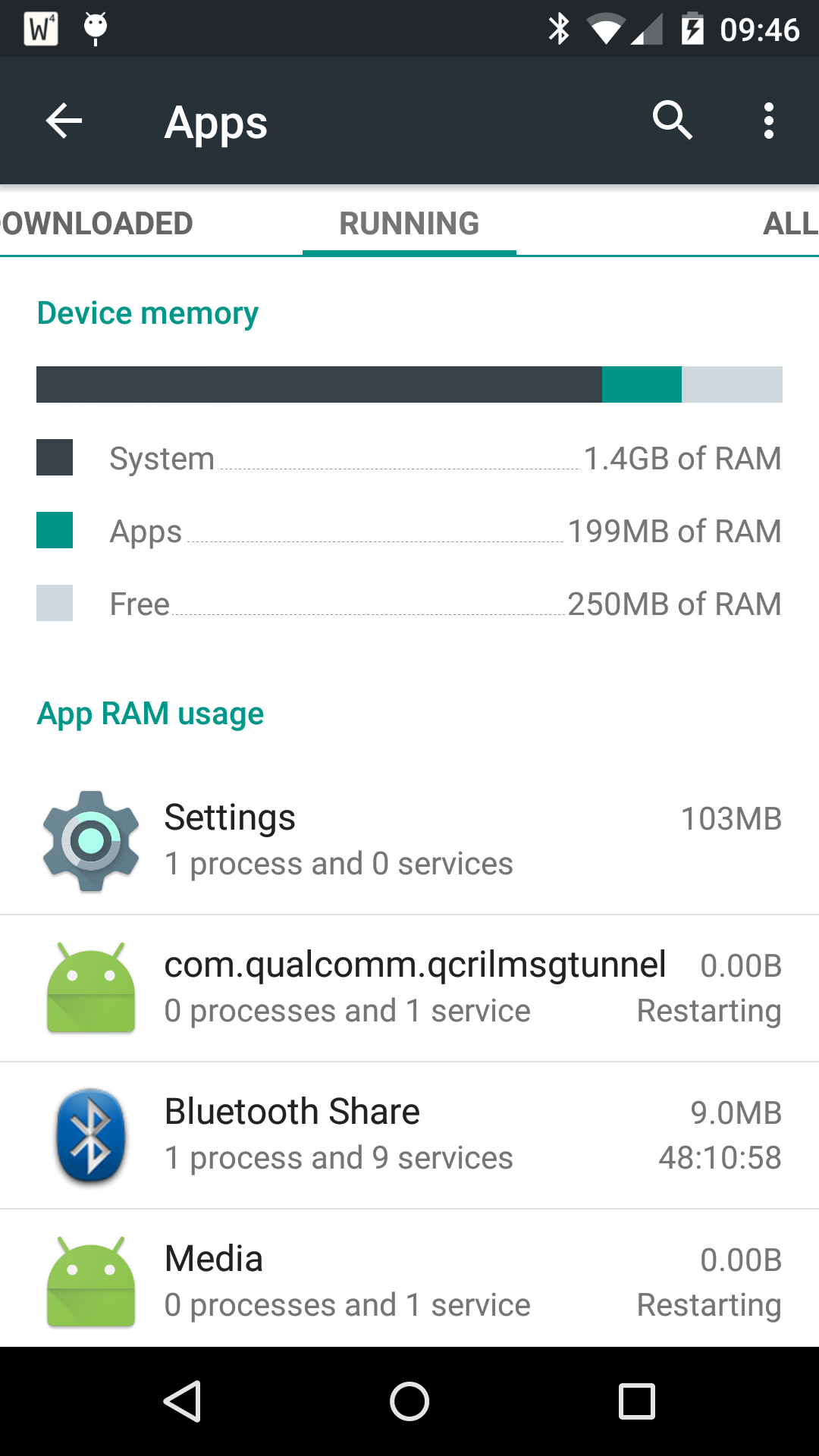
Task: Open the overflow menu
Action: point(768,121)
